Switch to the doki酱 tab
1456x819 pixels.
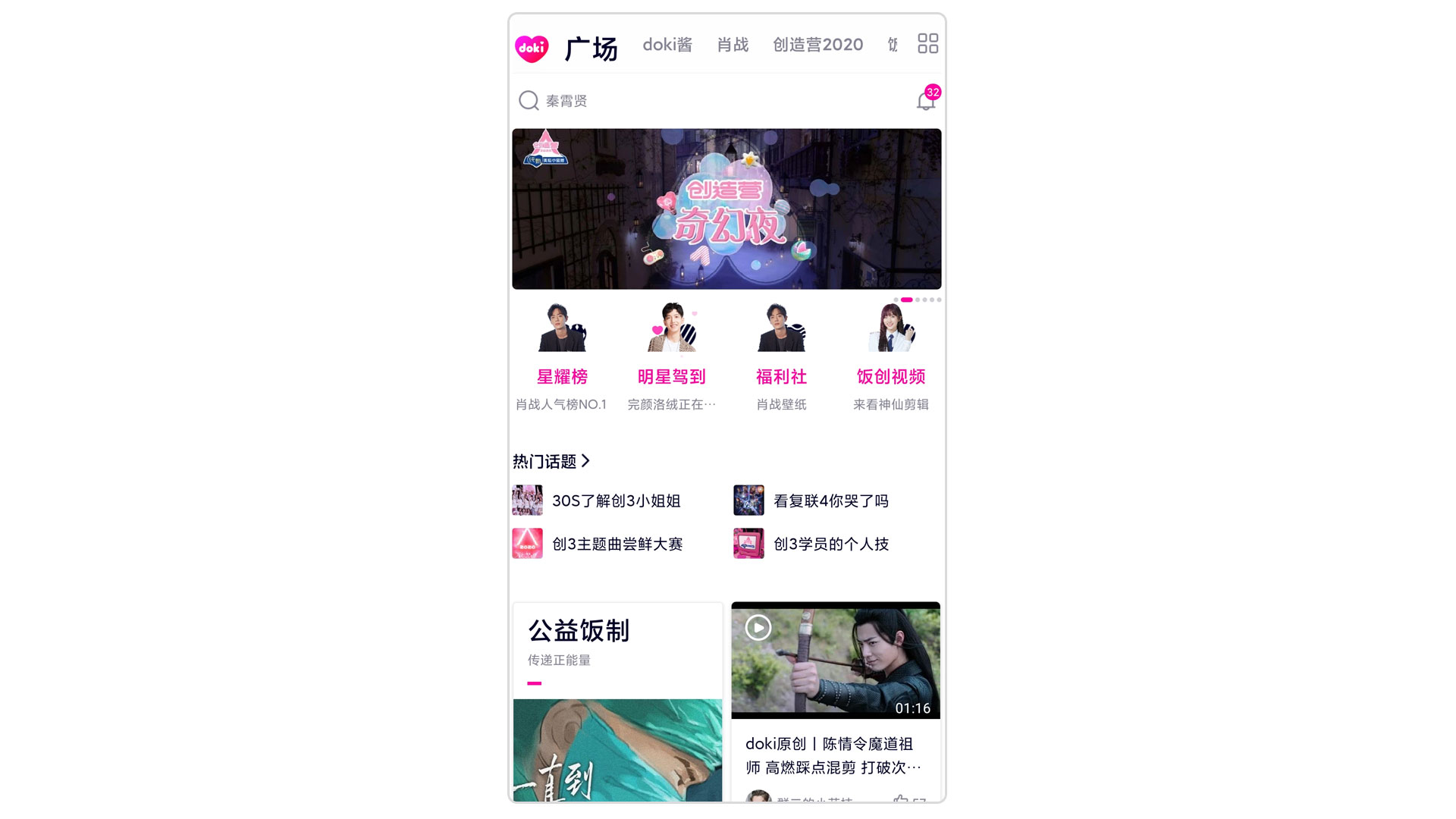coord(667,45)
